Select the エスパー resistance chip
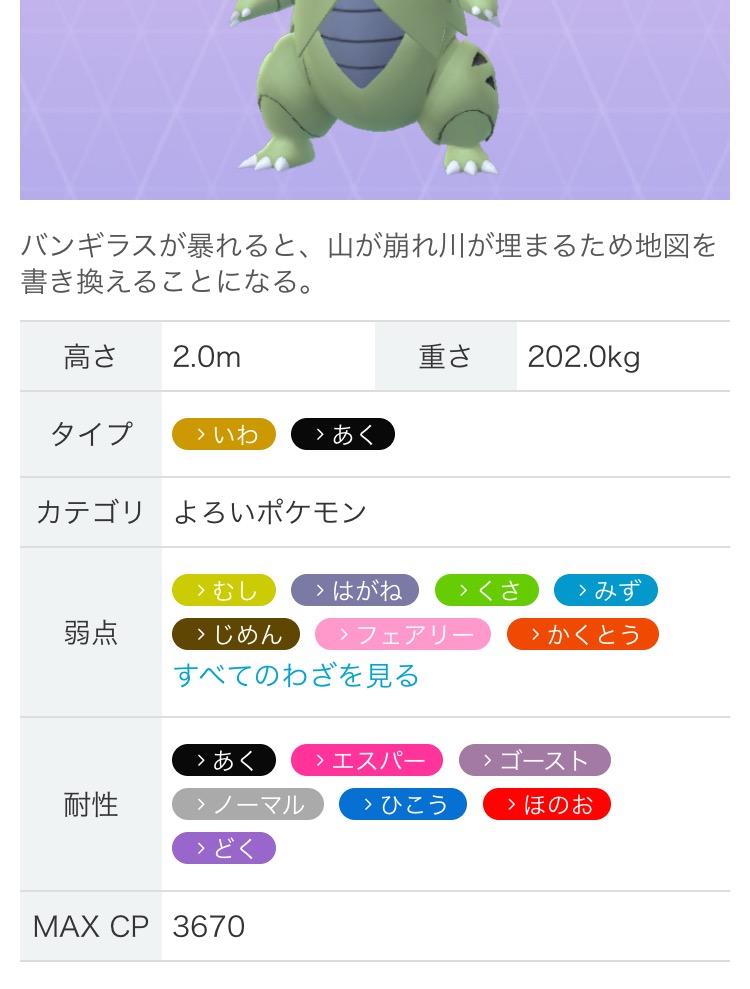Screen dimensions: 750x989 click(x=366, y=760)
